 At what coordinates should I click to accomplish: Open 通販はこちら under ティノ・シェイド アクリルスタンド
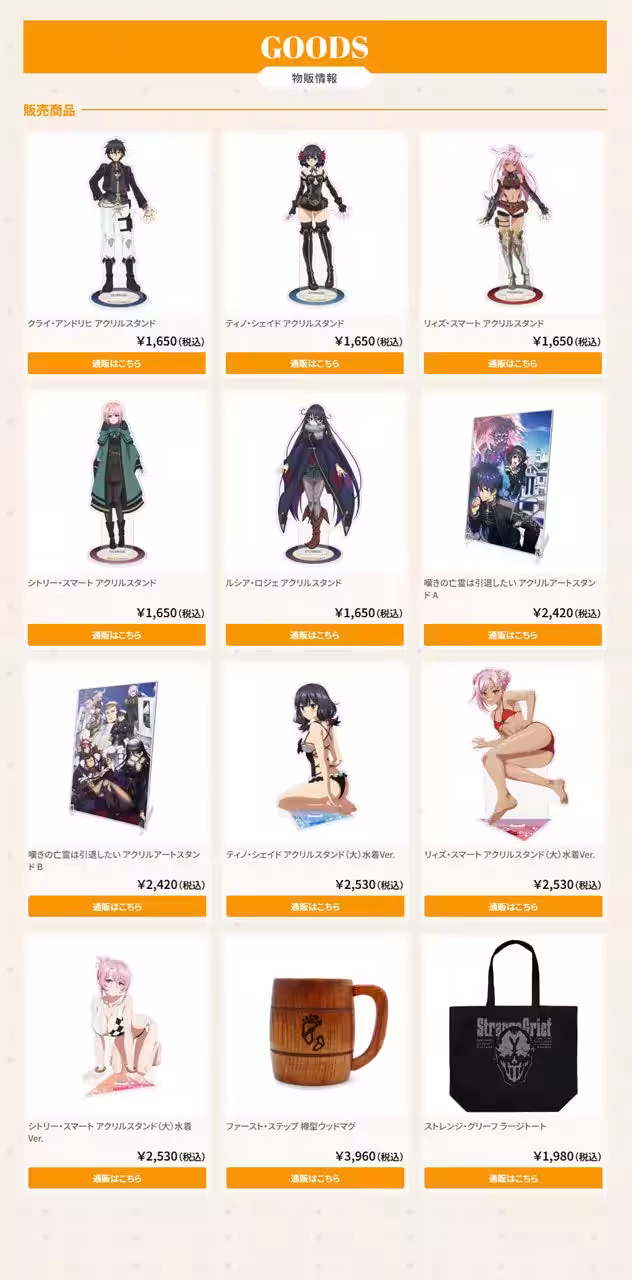(315, 364)
